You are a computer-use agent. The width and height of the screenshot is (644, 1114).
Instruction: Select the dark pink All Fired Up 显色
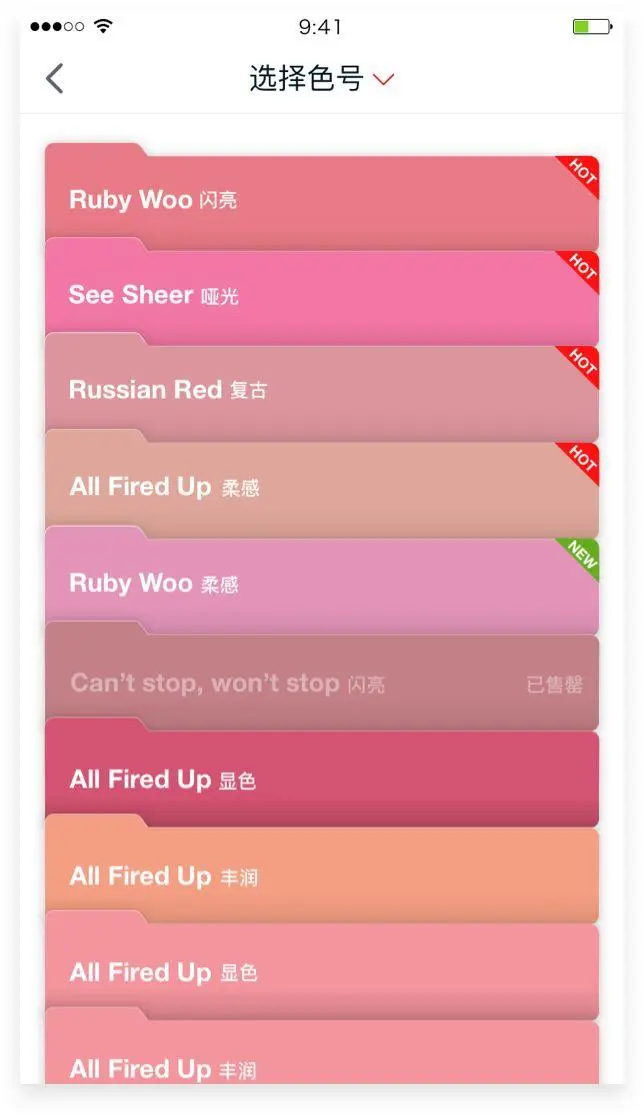pyautogui.click(x=320, y=780)
